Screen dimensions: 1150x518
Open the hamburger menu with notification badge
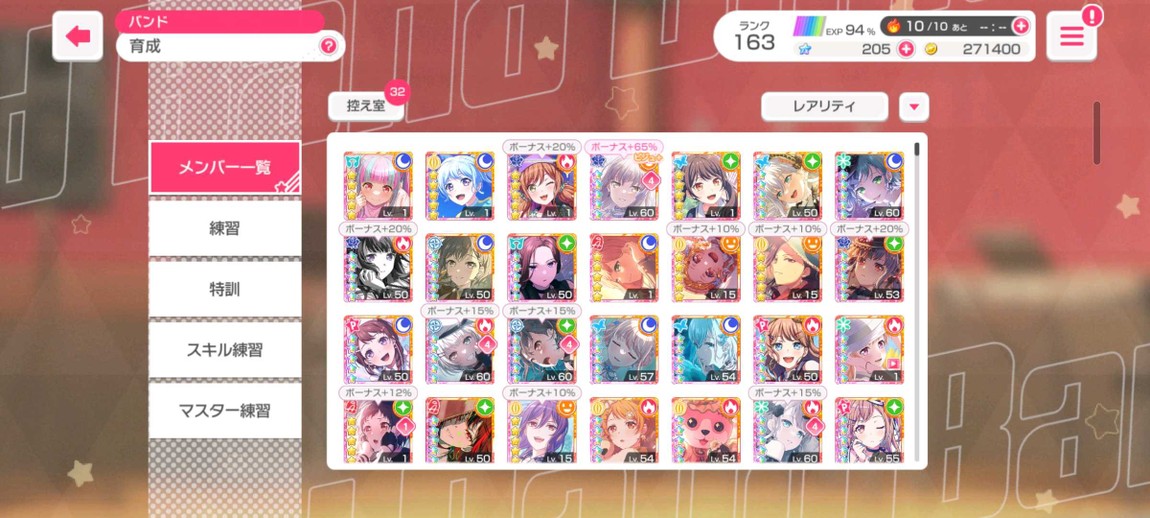click(x=1071, y=37)
